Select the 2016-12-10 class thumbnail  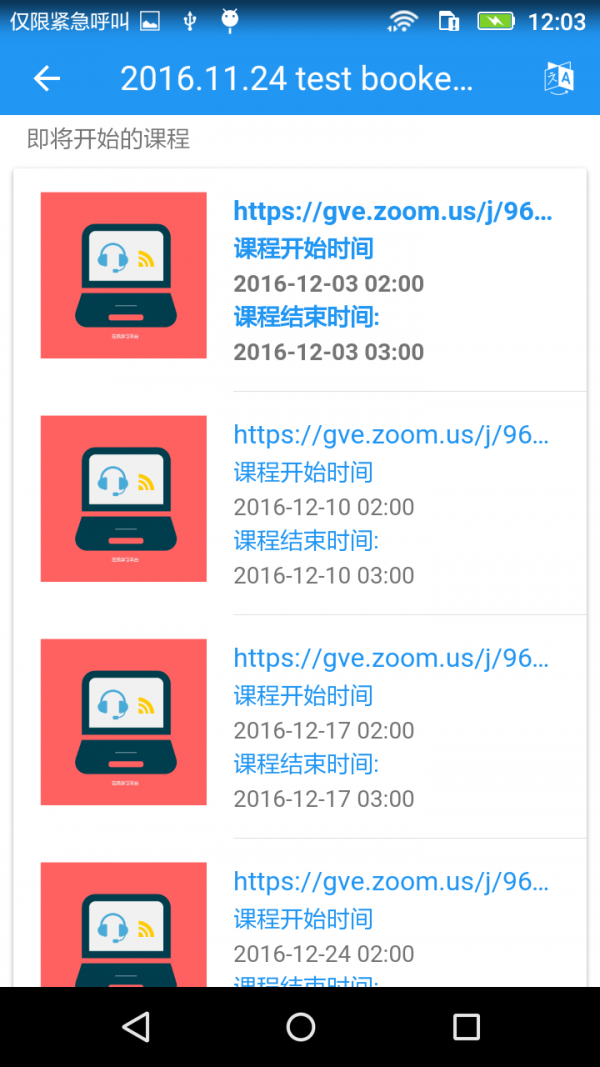123,498
